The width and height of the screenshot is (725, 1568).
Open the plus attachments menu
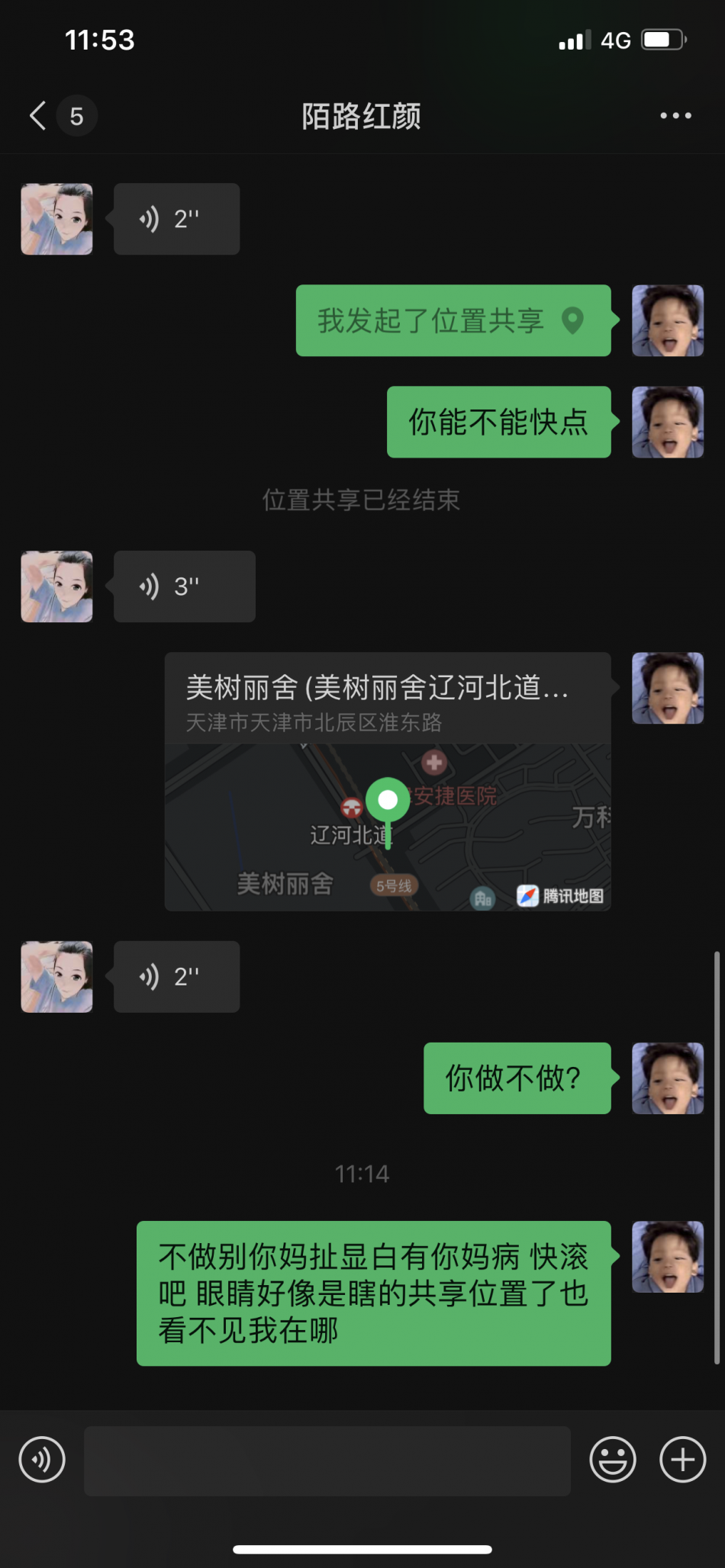pyautogui.click(x=682, y=1460)
